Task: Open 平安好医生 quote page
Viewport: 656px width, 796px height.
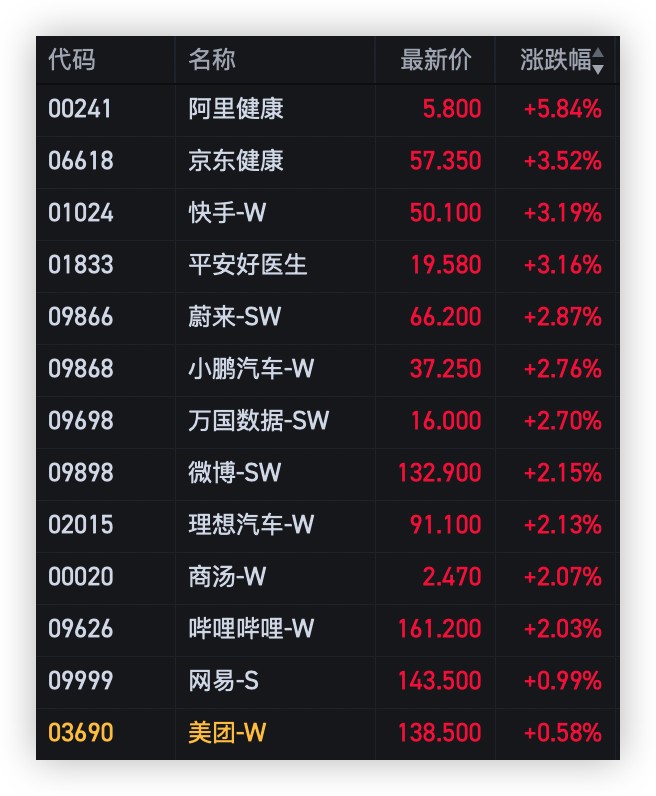Action: (x=248, y=265)
